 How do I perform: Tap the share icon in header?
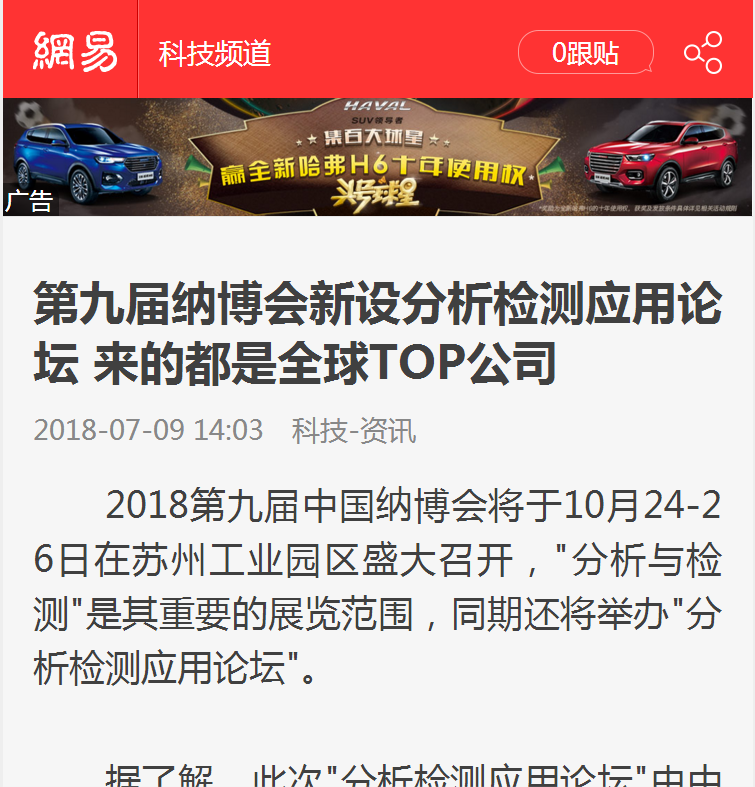tap(703, 52)
